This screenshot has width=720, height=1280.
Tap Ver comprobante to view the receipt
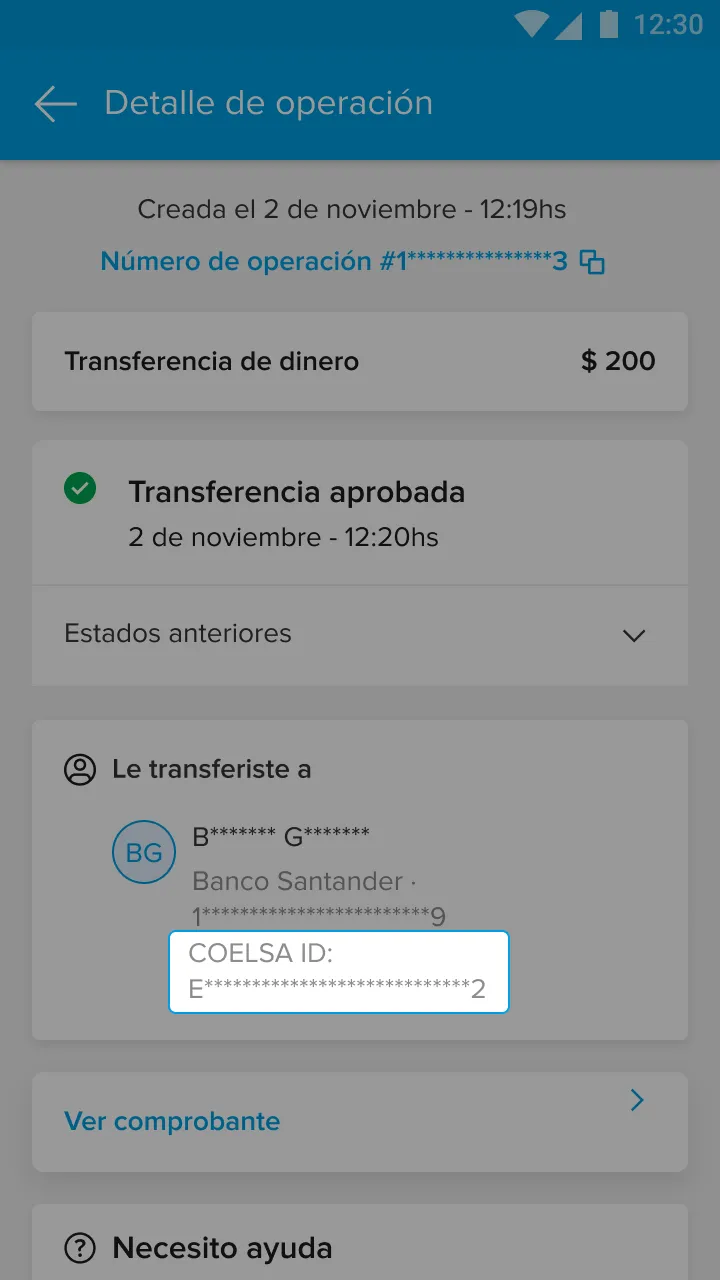pos(171,1121)
